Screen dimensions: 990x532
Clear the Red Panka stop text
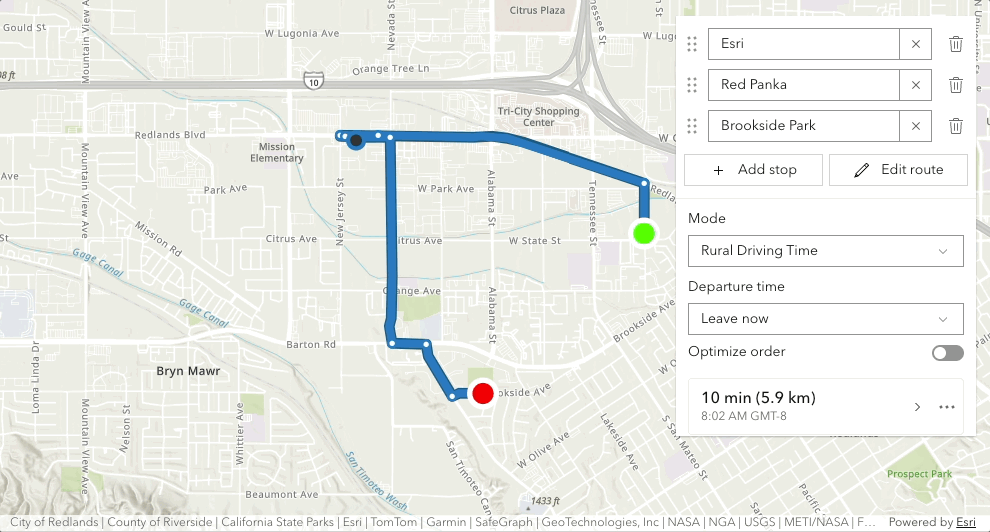pyautogui.click(x=916, y=85)
